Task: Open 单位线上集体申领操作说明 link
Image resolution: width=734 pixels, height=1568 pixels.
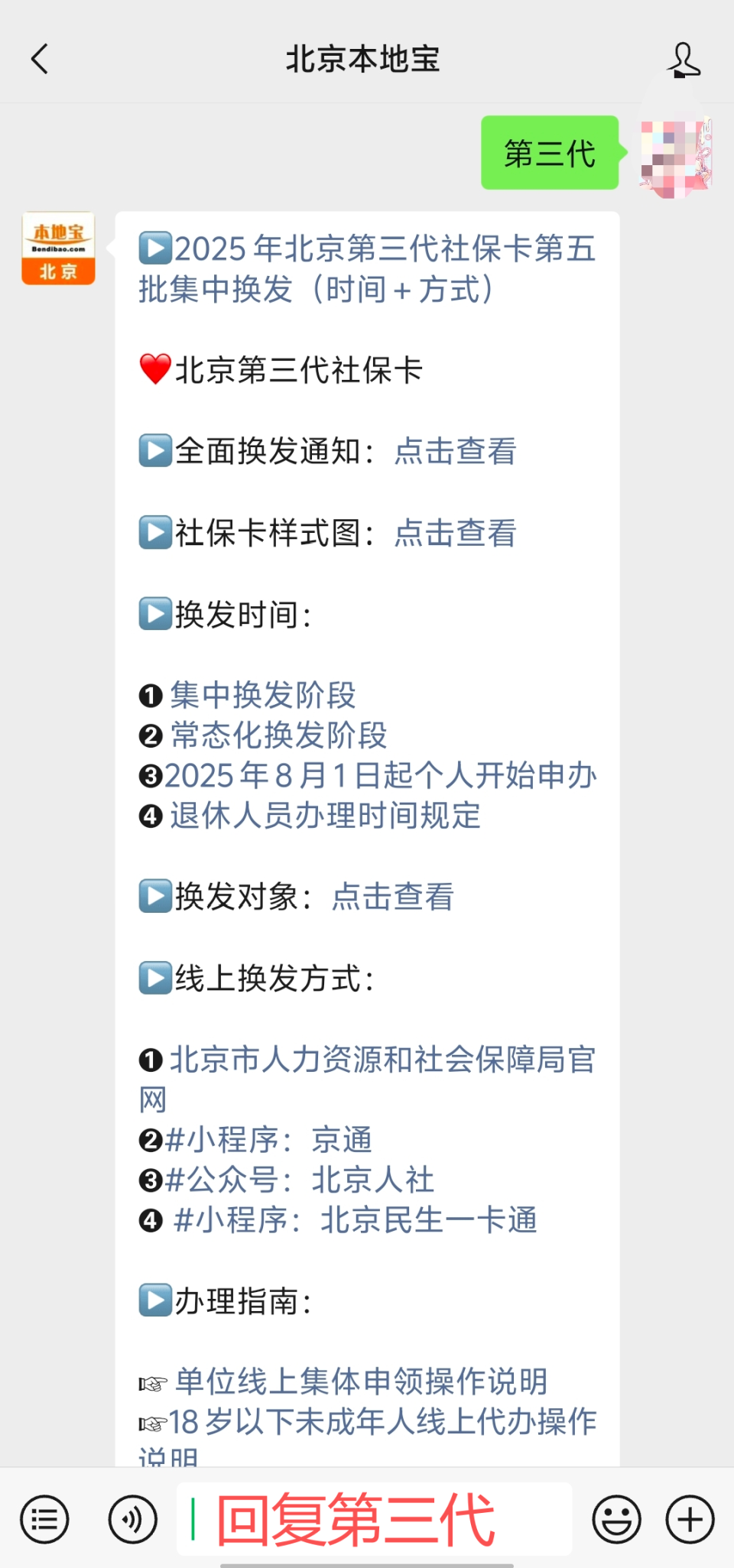Action: 359,1381
